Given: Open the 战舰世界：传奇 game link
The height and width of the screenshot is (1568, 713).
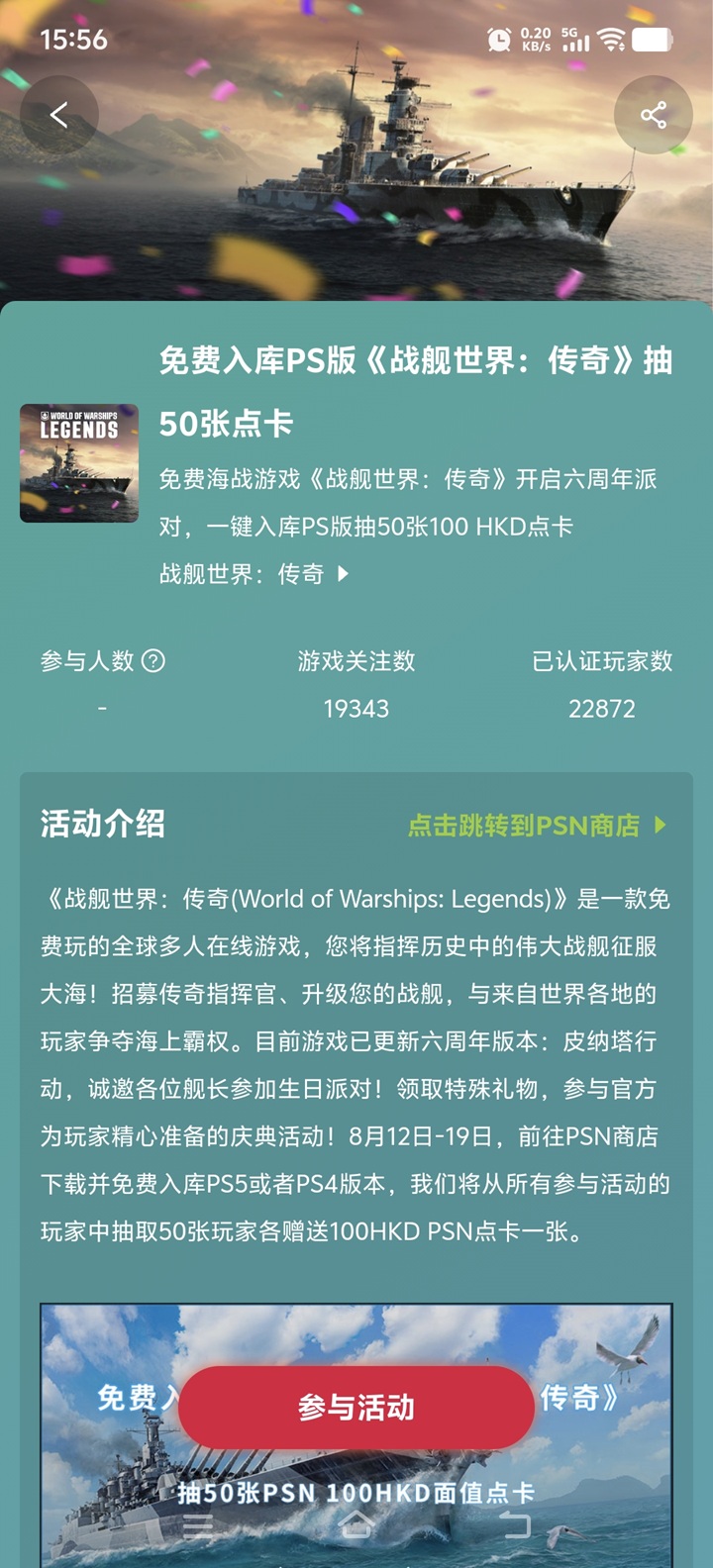Looking at the screenshot, I should pos(255,574).
